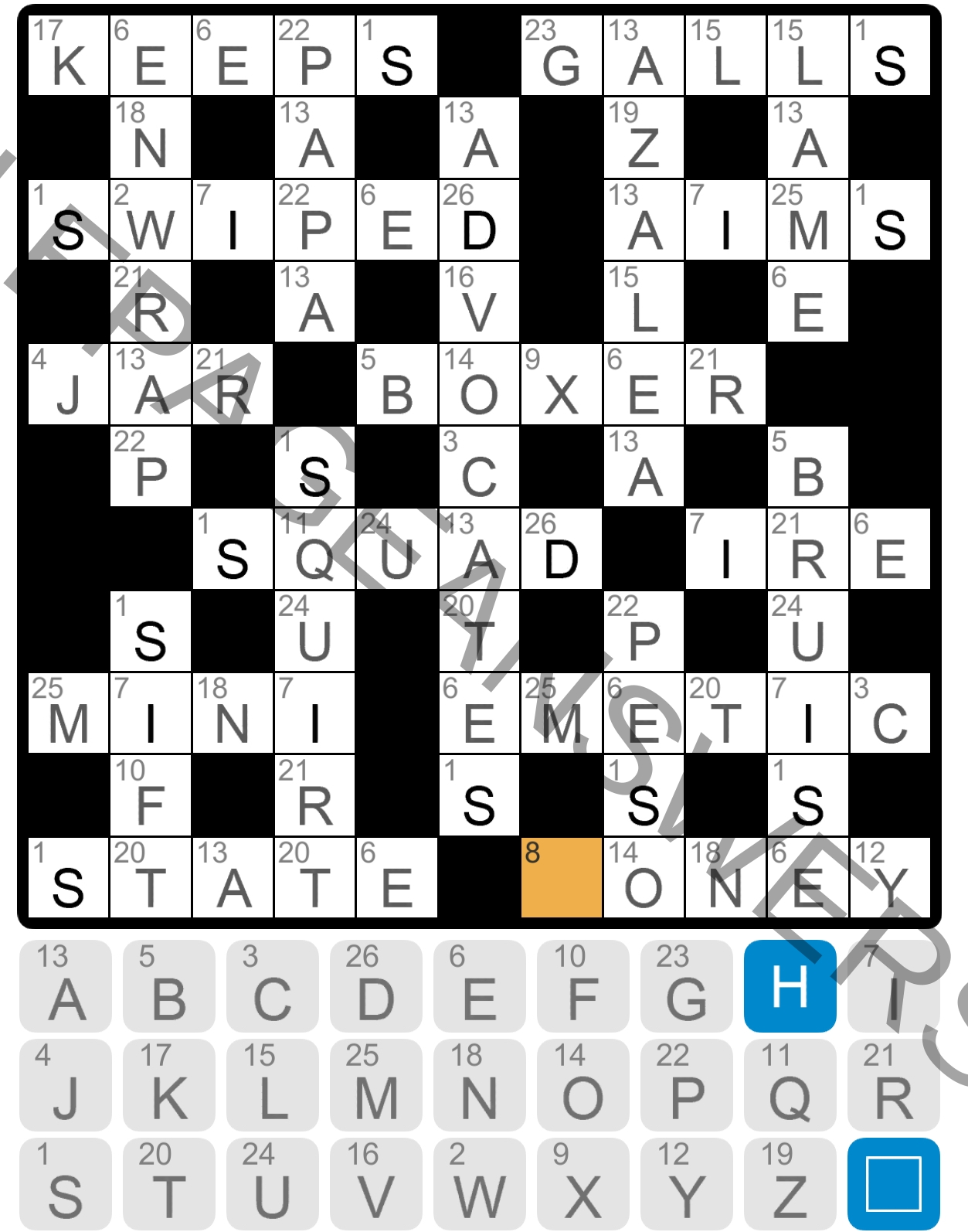Choose the Z key numbered 19
Viewport: 968px width, 1232px height.
click(790, 1184)
